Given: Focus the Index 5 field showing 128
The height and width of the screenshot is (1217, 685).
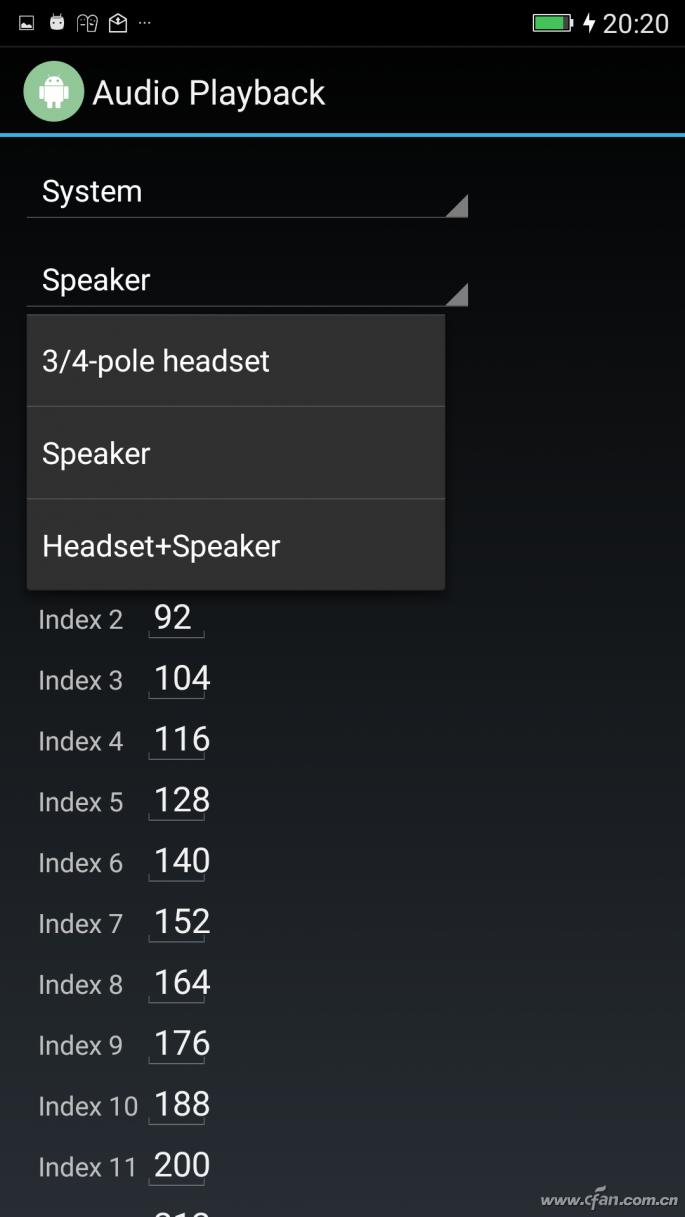Looking at the screenshot, I should [x=181, y=801].
